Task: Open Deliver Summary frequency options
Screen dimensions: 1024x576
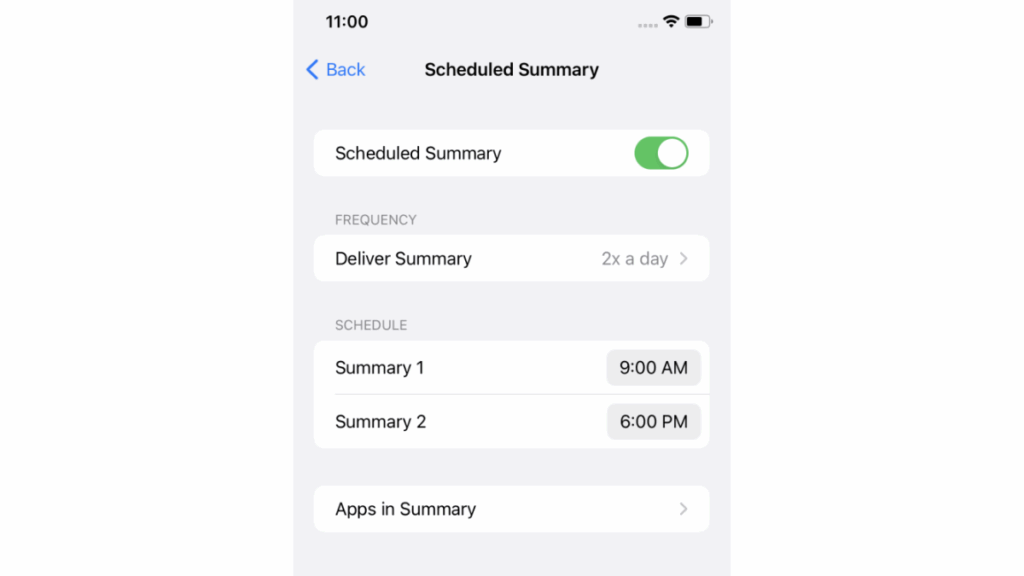Action: coord(511,259)
